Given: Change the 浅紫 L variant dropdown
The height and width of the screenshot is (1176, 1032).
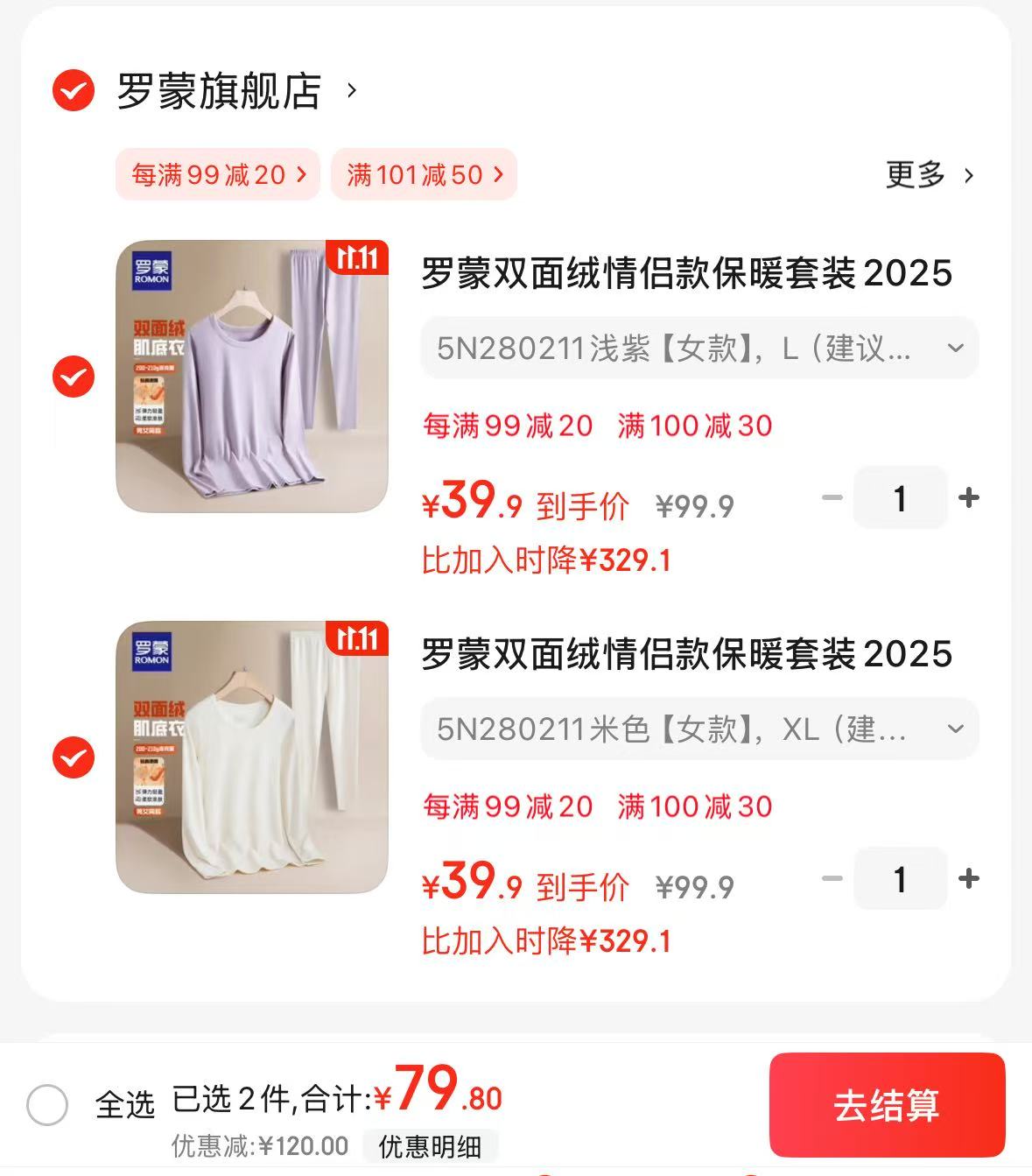Looking at the screenshot, I should pyautogui.click(x=699, y=349).
